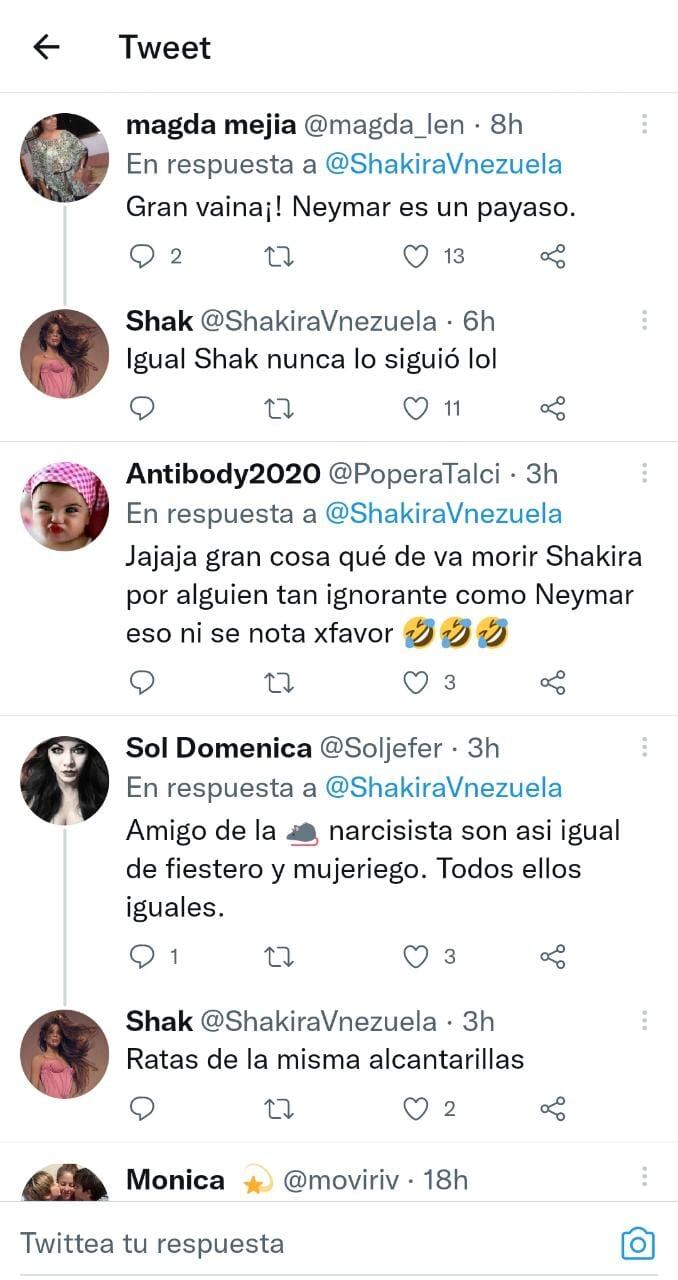678x1280 pixels.
Task: Share magda mejia's tweet
Action: coord(553,257)
